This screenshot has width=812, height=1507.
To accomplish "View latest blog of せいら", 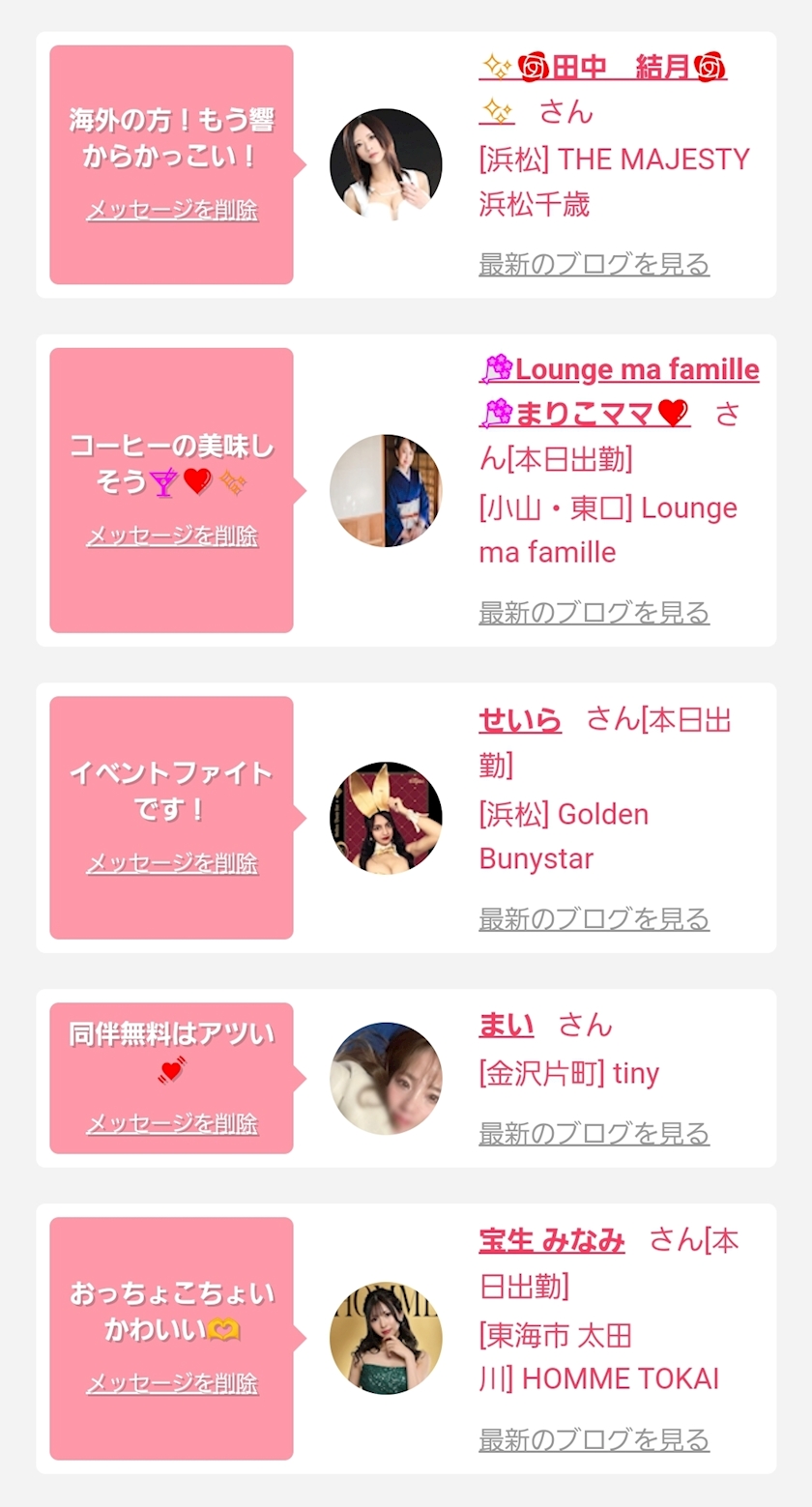I will [x=594, y=918].
